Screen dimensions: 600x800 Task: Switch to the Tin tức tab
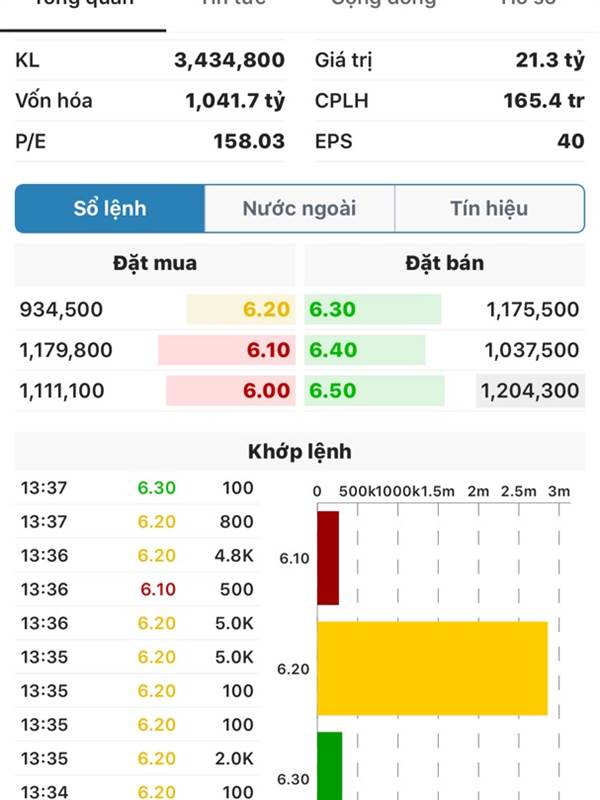click(x=234, y=4)
